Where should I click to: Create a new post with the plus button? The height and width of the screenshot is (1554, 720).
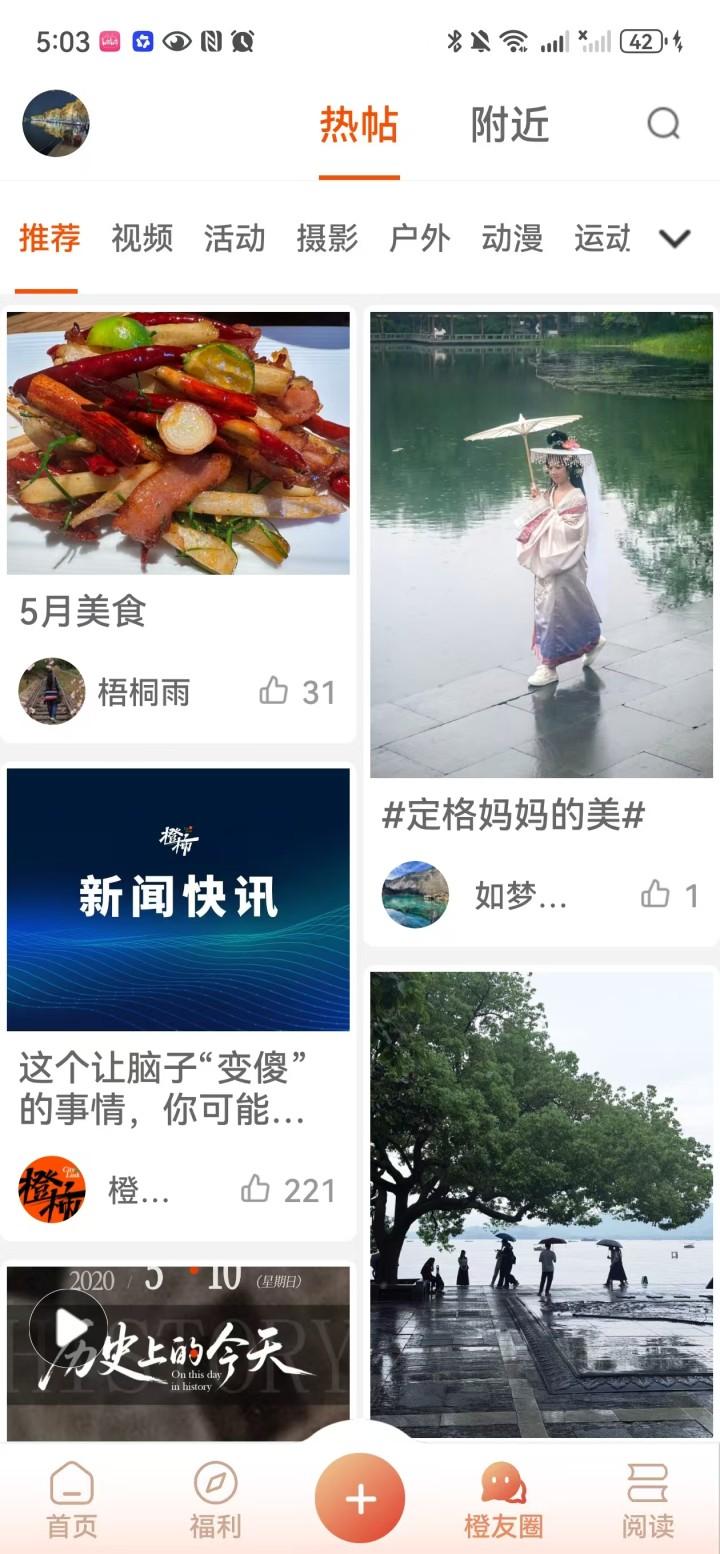(360, 1499)
